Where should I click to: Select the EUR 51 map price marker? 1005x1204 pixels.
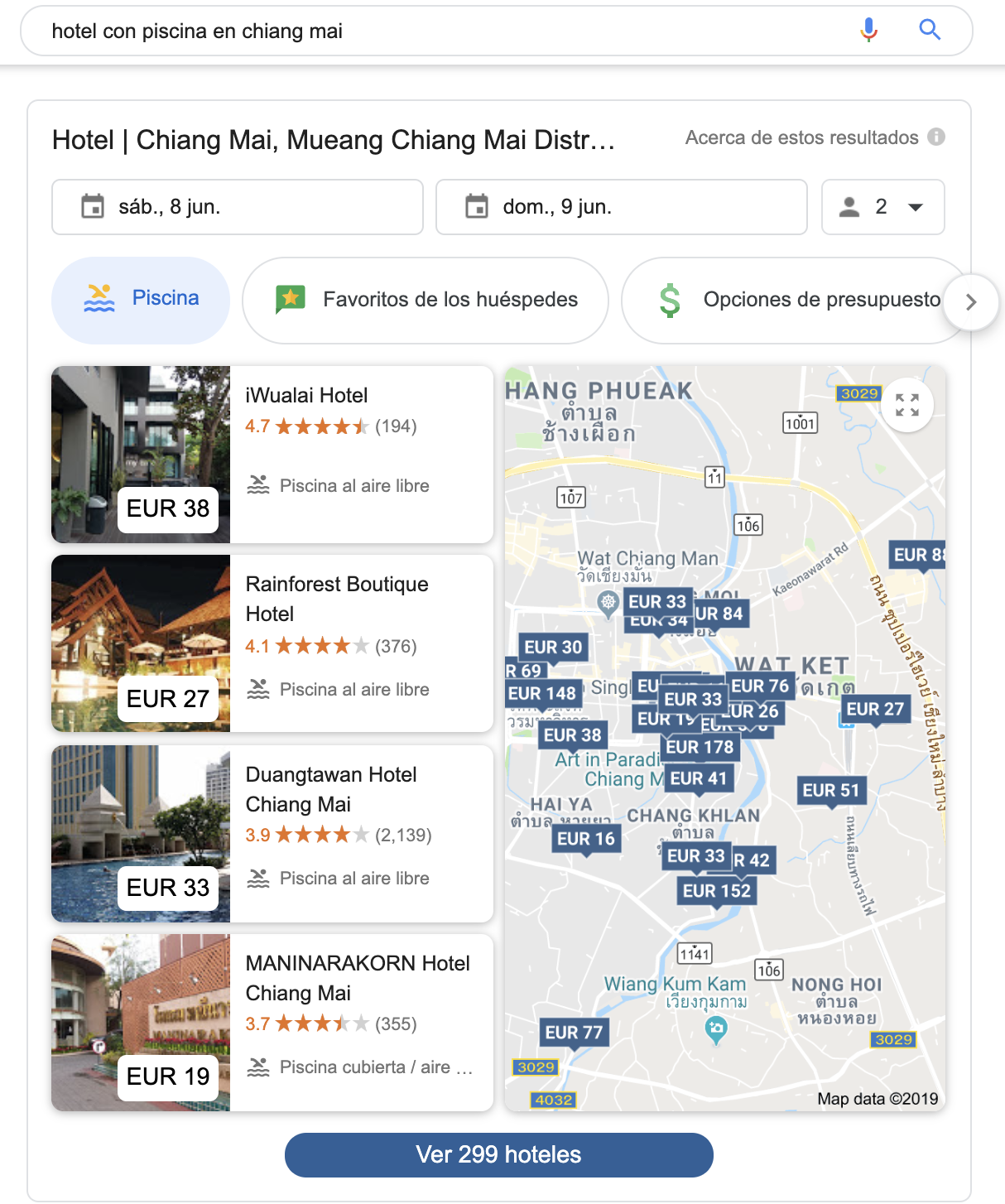830,791
